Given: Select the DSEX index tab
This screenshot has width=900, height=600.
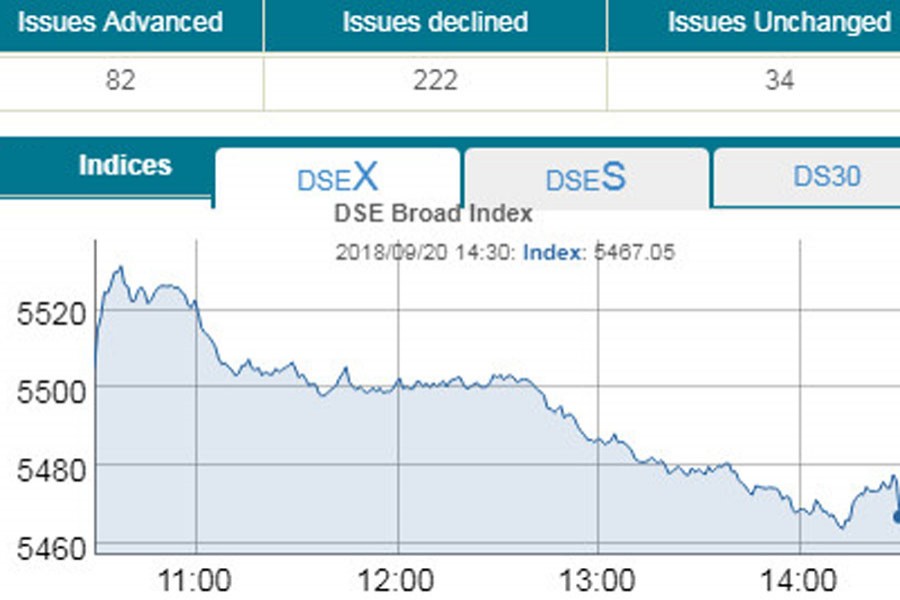Looking at the screenshot, I should click(338, 178).
